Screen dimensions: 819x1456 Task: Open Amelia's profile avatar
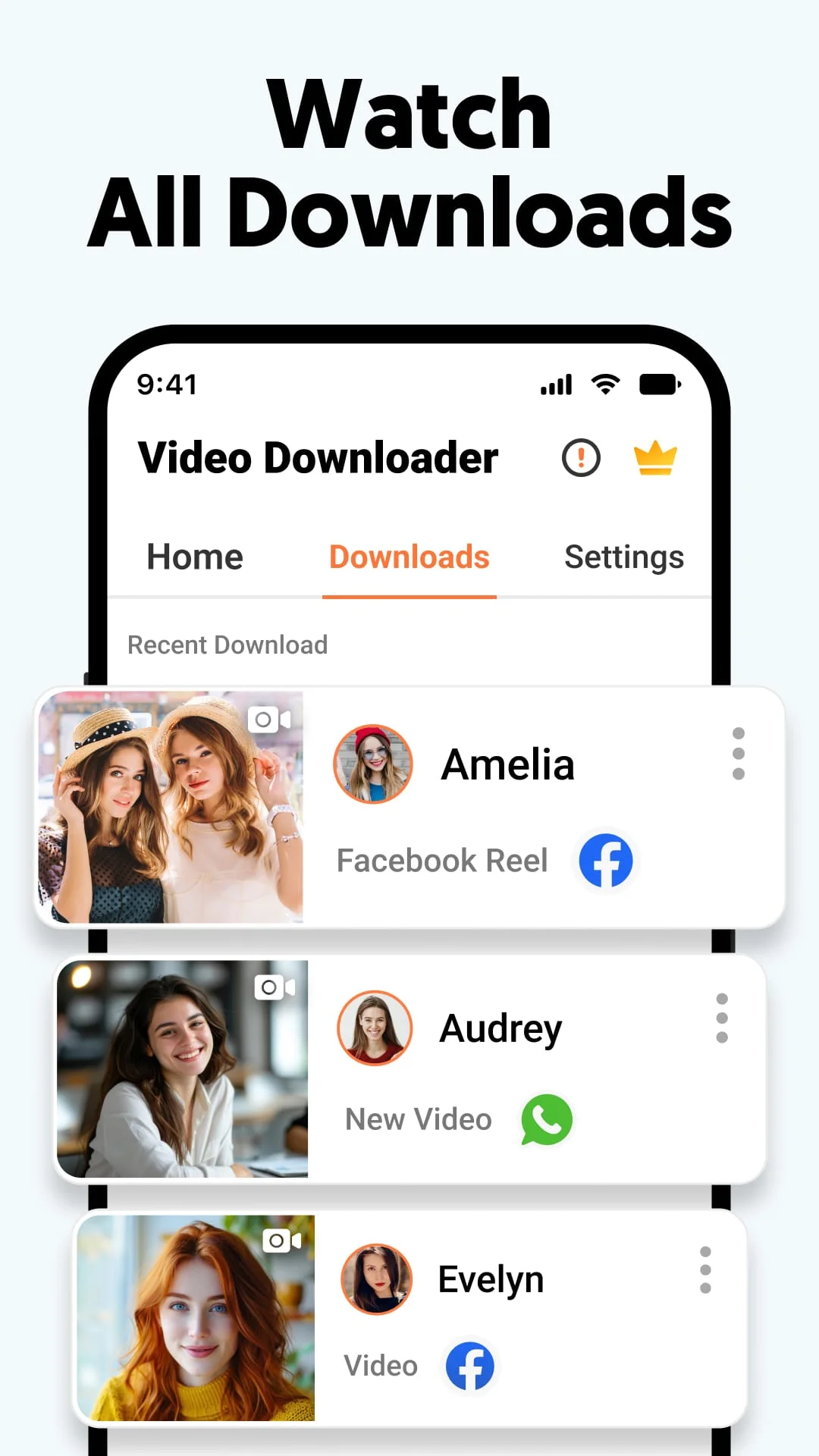[x=372, y=763]
